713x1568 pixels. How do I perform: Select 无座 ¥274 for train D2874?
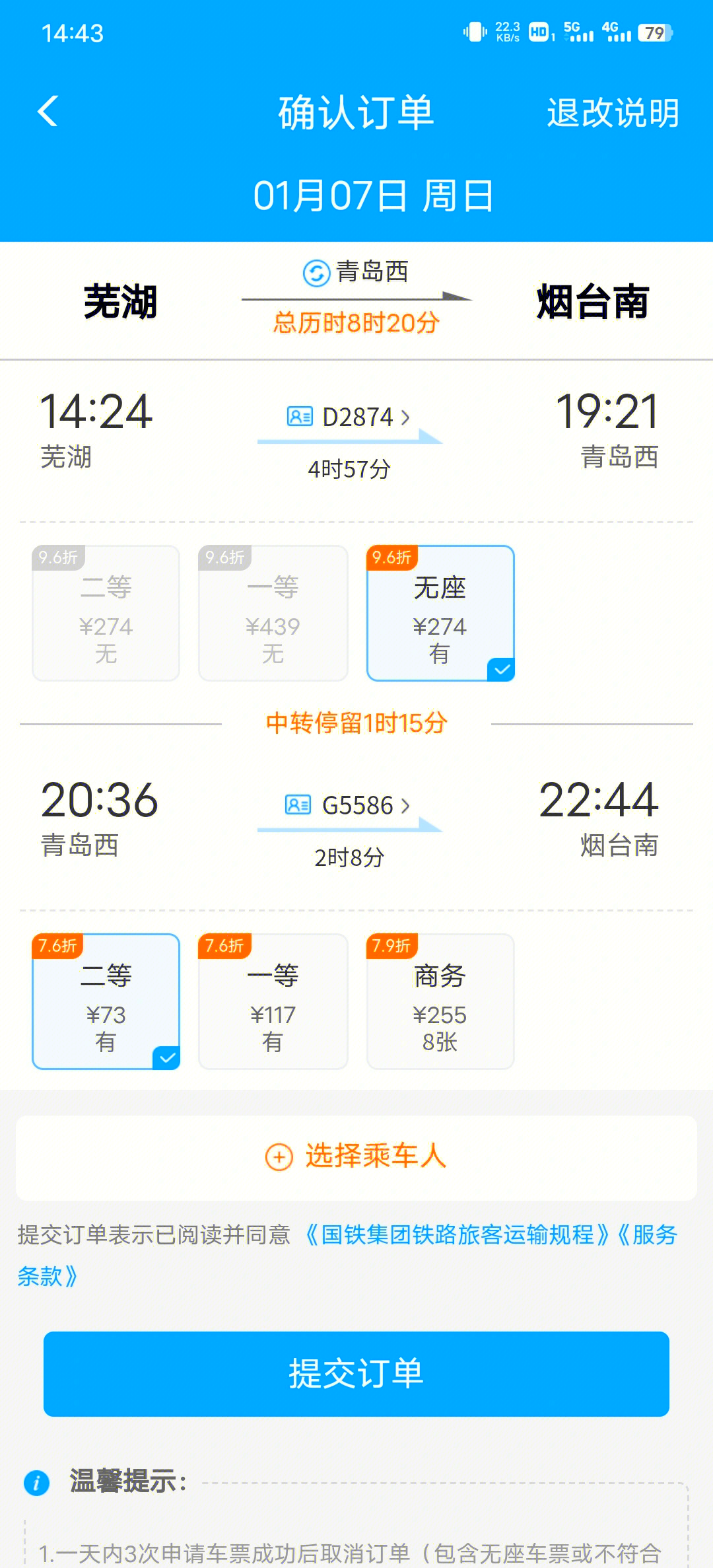tap(440, 613)
